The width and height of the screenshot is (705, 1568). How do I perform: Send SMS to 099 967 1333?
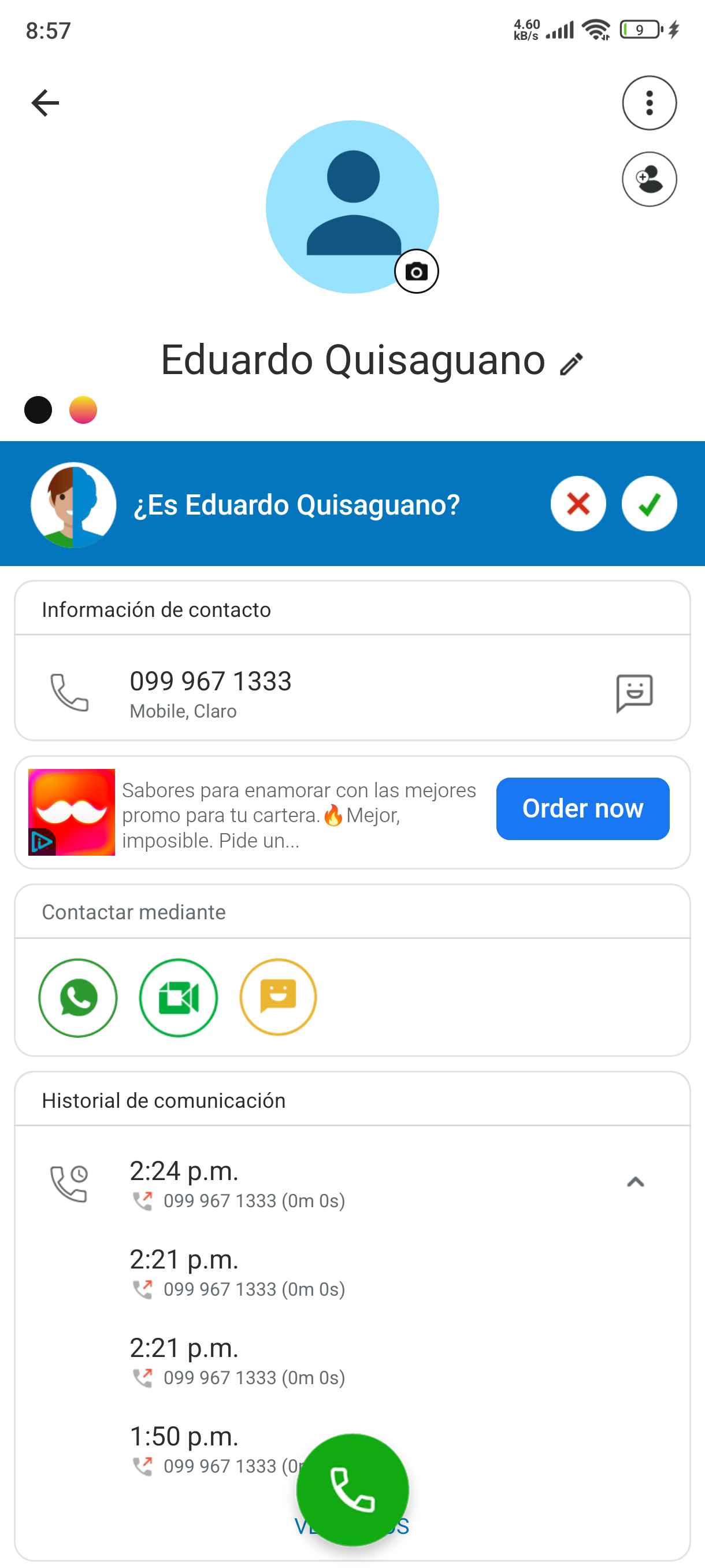[x=634, y=692]
